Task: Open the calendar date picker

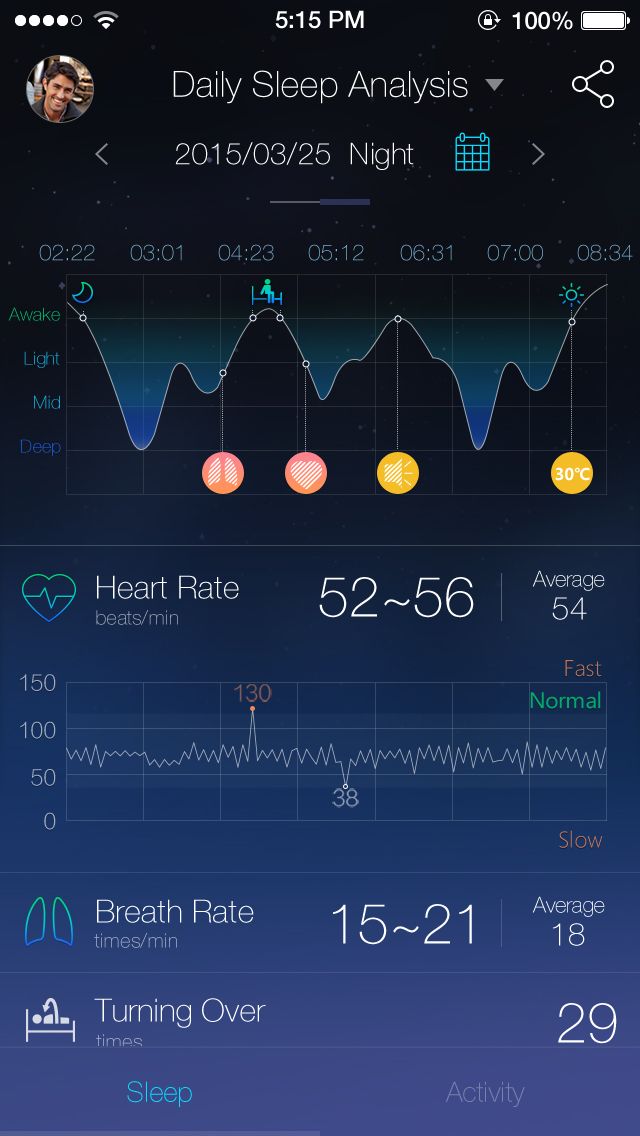Action: click(x=472, y=153)
